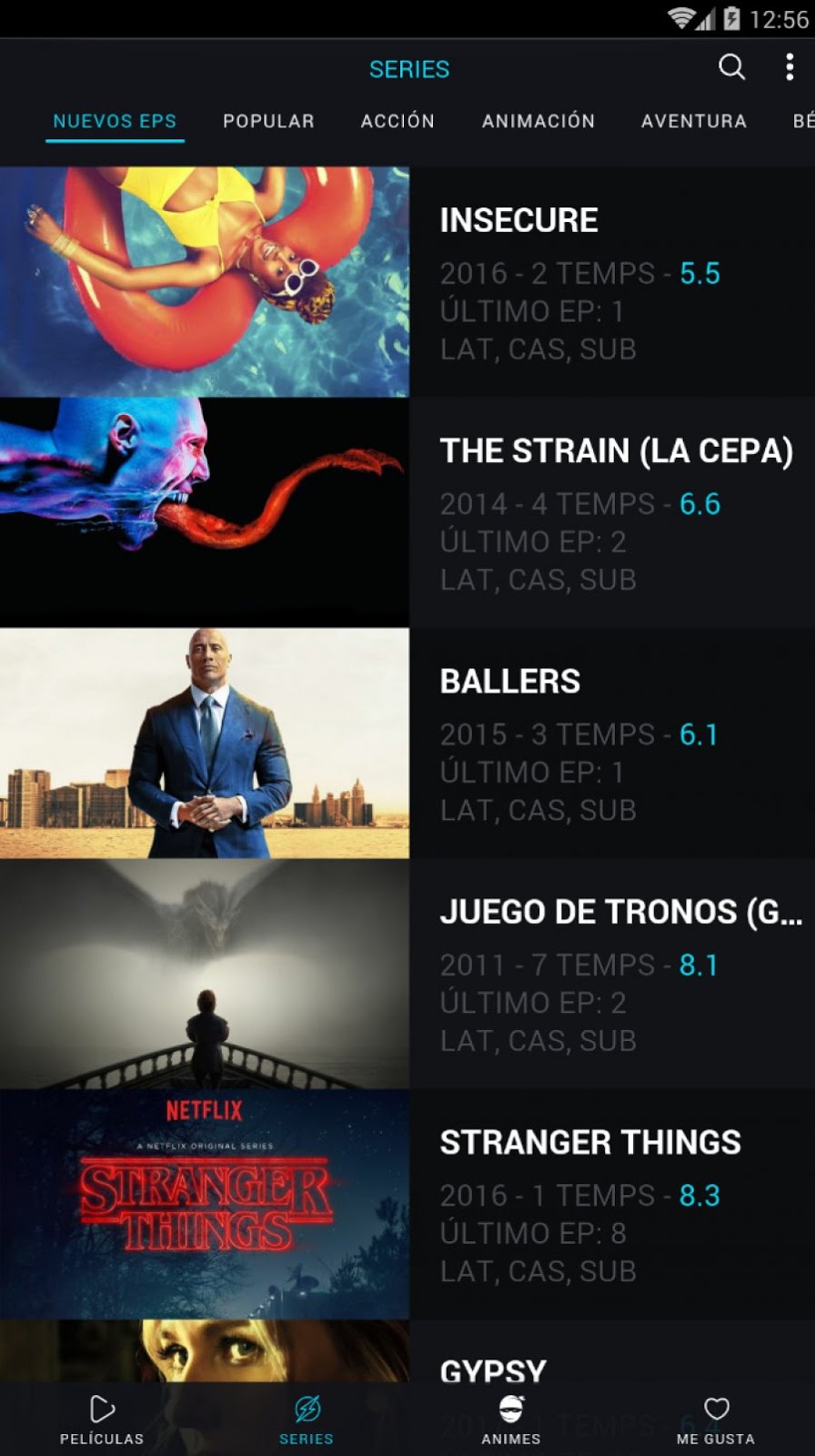Switch to the Nuevos Eps tab
Viewport: 815px width, 1456px height.
coord(115,121)
